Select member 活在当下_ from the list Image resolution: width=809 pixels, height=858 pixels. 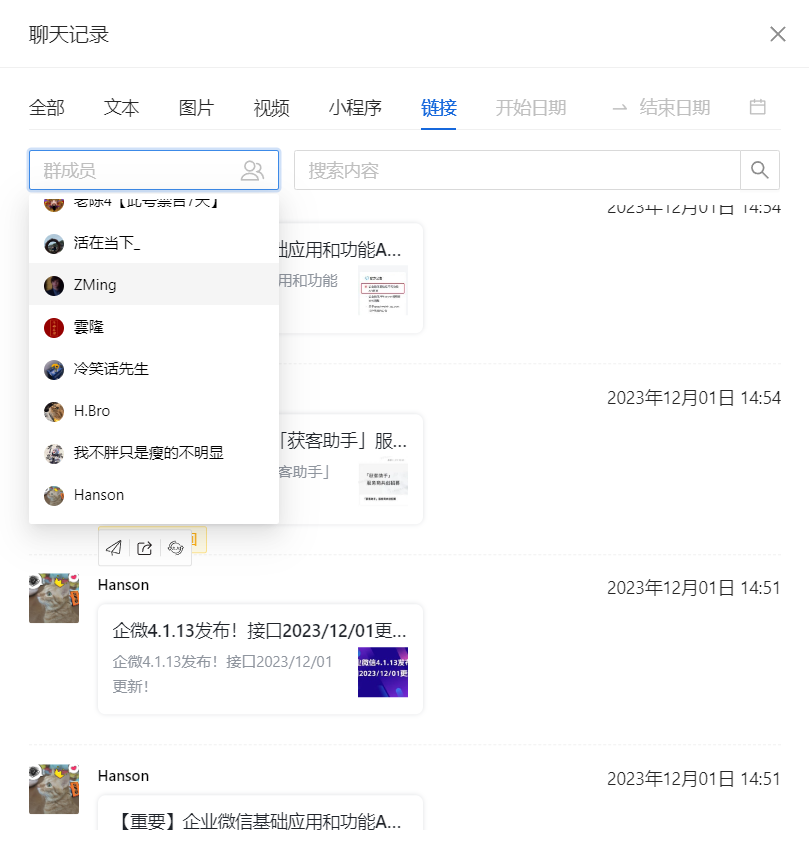pos(107,243)
